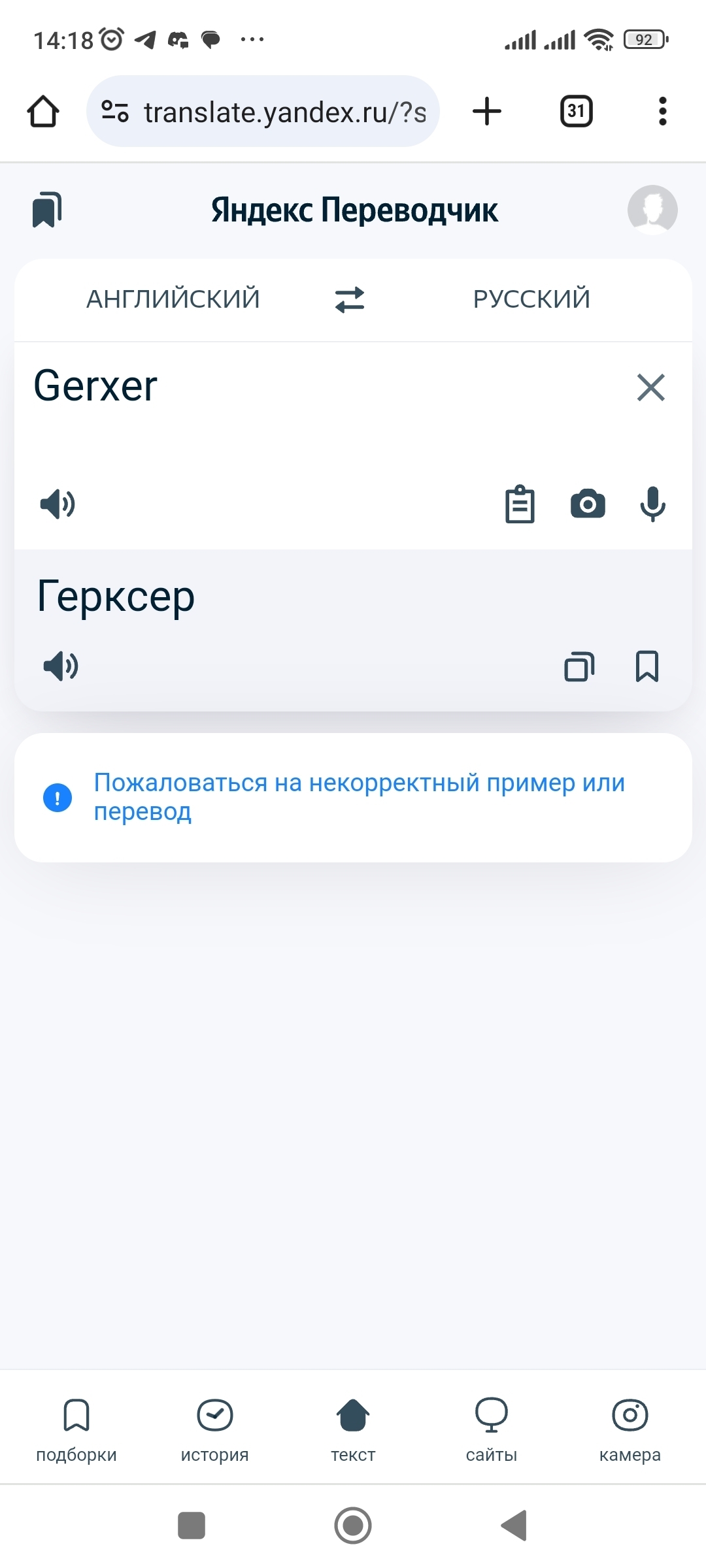Paste text from the clipboard
The height and width of the screenshot is (1568, 706).
(x=520, y=504)
